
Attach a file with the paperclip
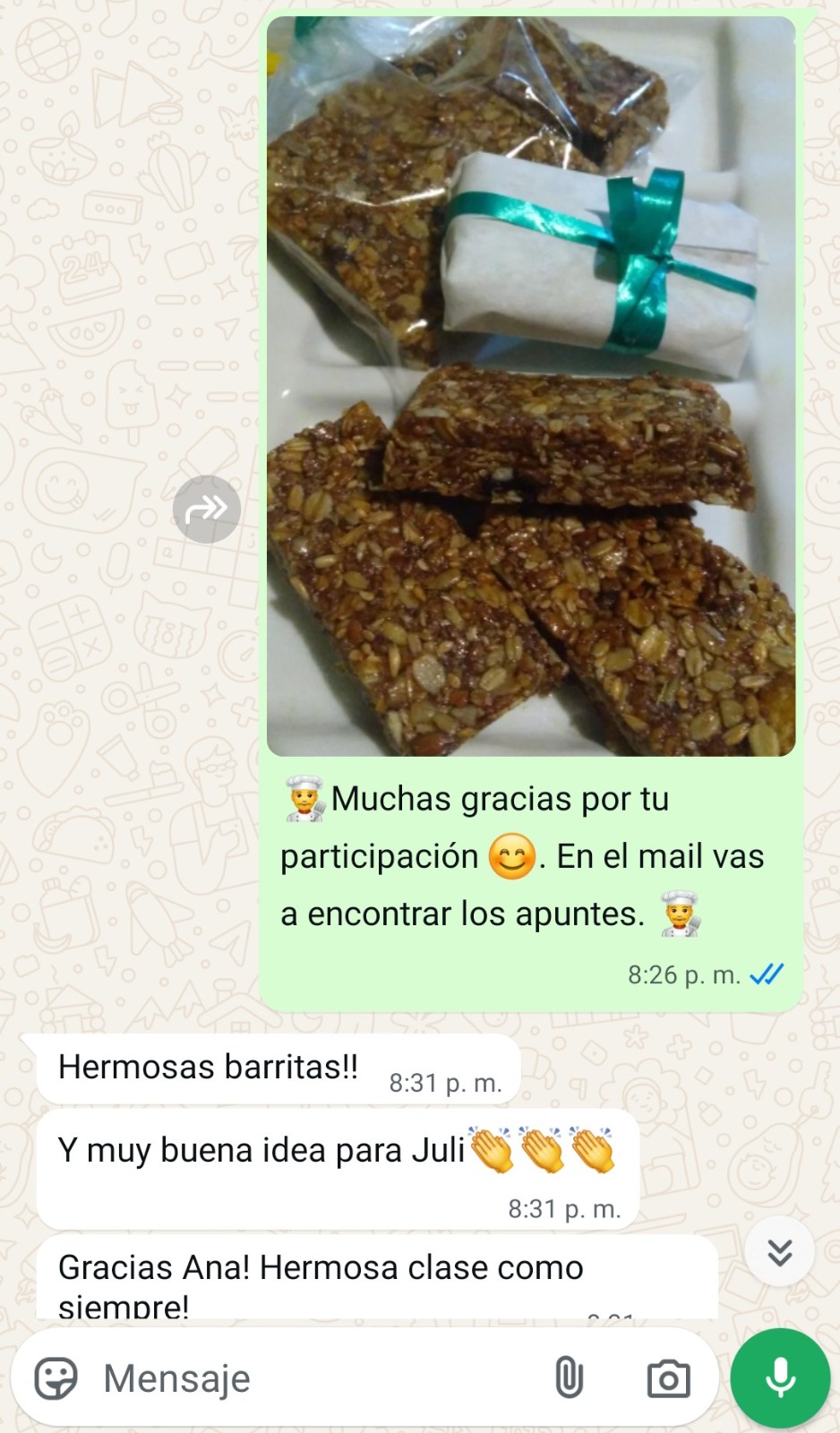569,1377
